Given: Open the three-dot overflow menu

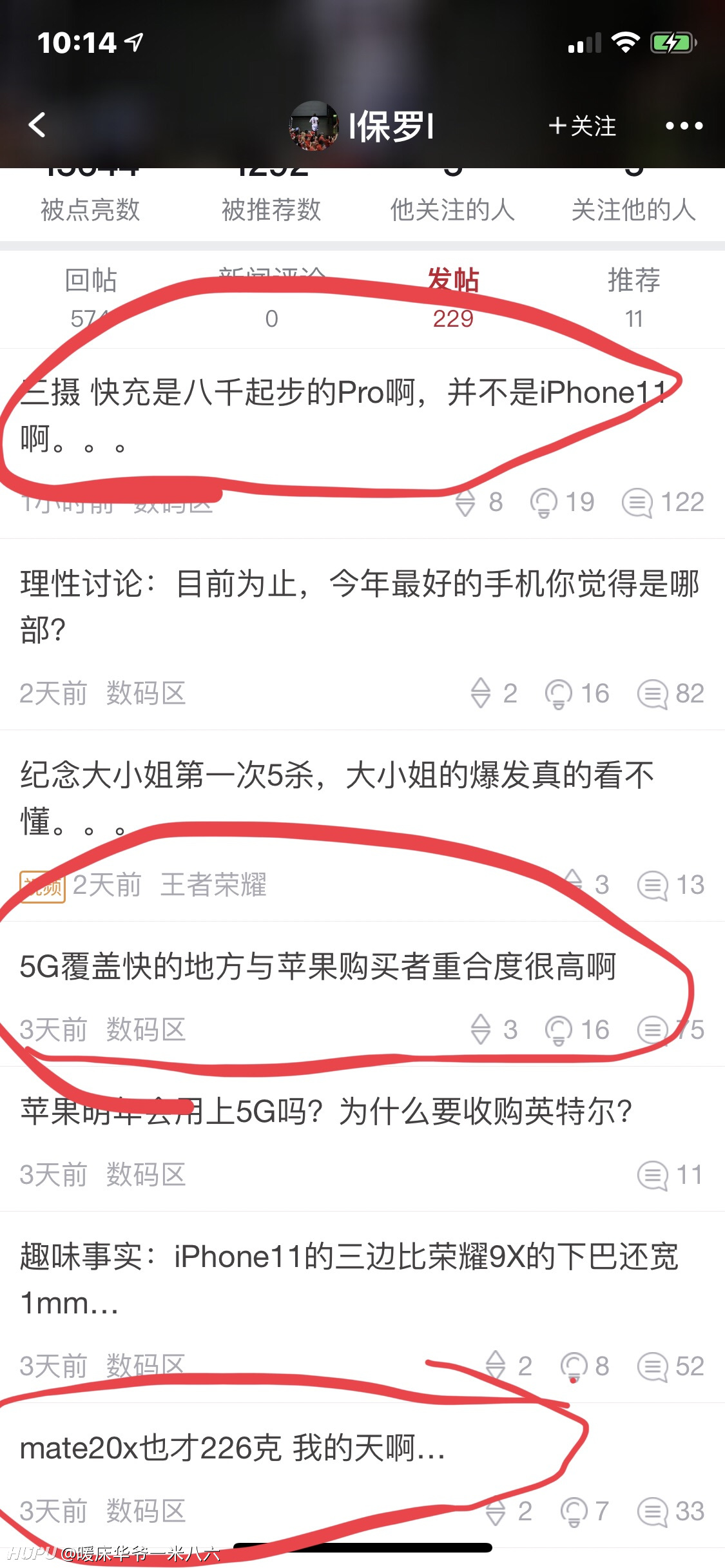Looking at the screenshot, I should tap(684, 126).
